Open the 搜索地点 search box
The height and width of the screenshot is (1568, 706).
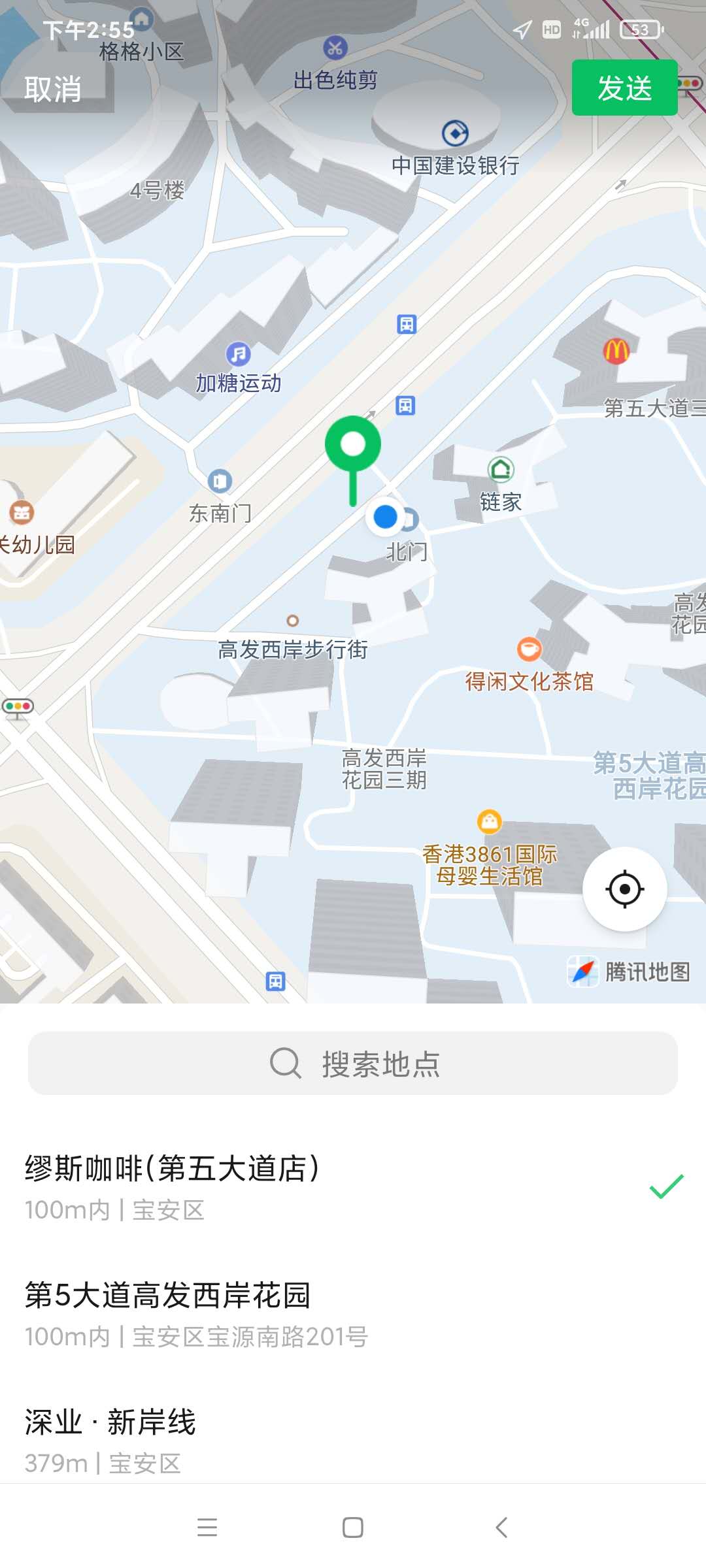click(353, 1064)
